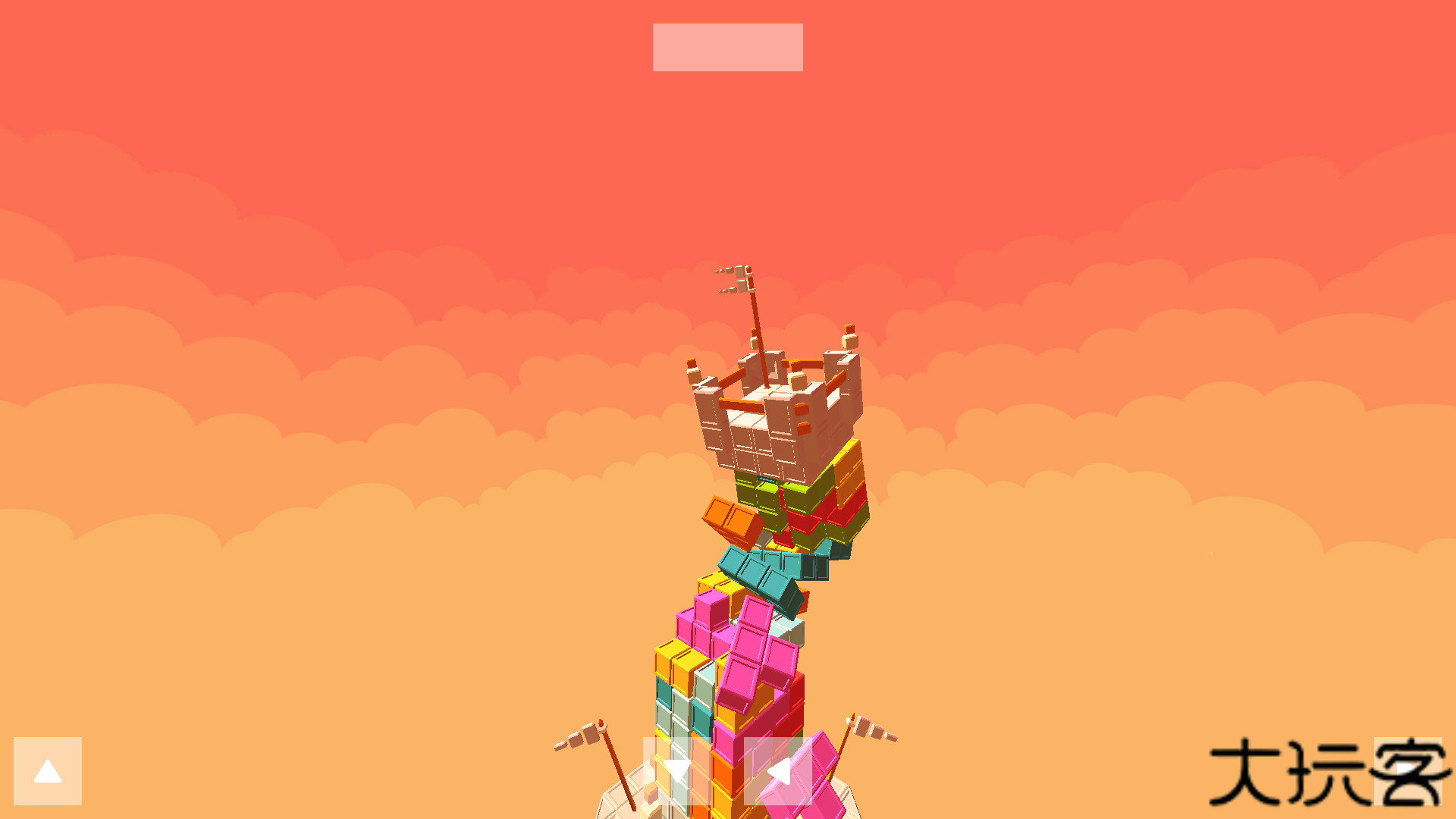Tap the right arrow button behind watermark
1456x819 pixels.
1407,771
